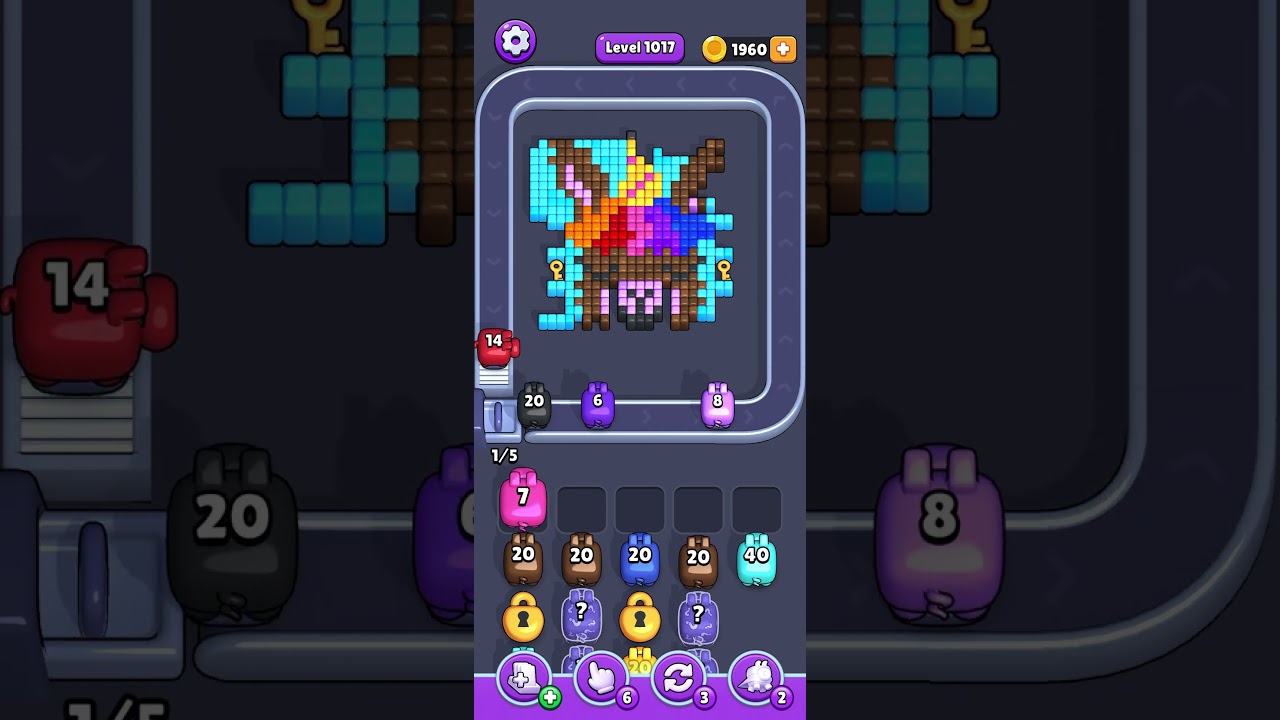Add more coins with the plus button
The image size is (1280, 720).
(x=783, y=49)
